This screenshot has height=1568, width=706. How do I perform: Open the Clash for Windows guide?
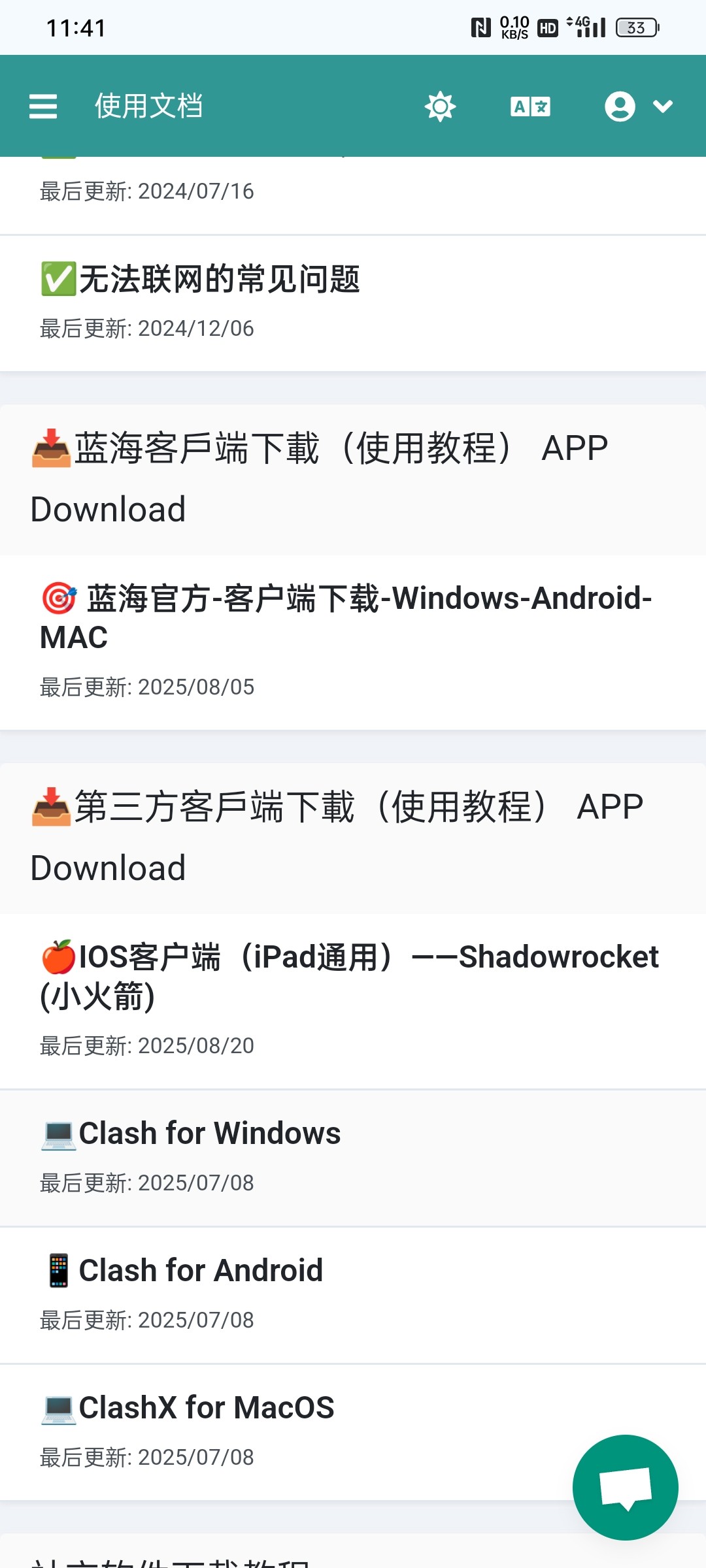click(209, 1134)
